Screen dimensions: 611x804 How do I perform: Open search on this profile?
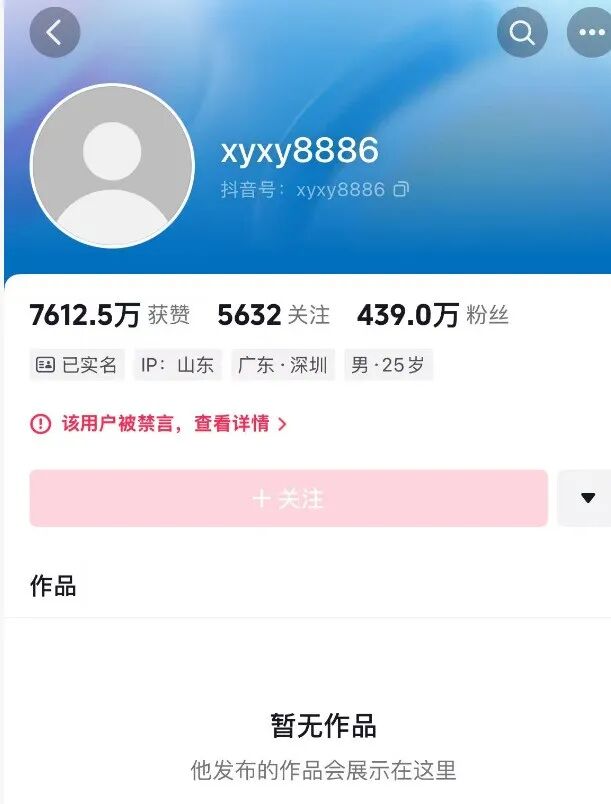point(522,33)
